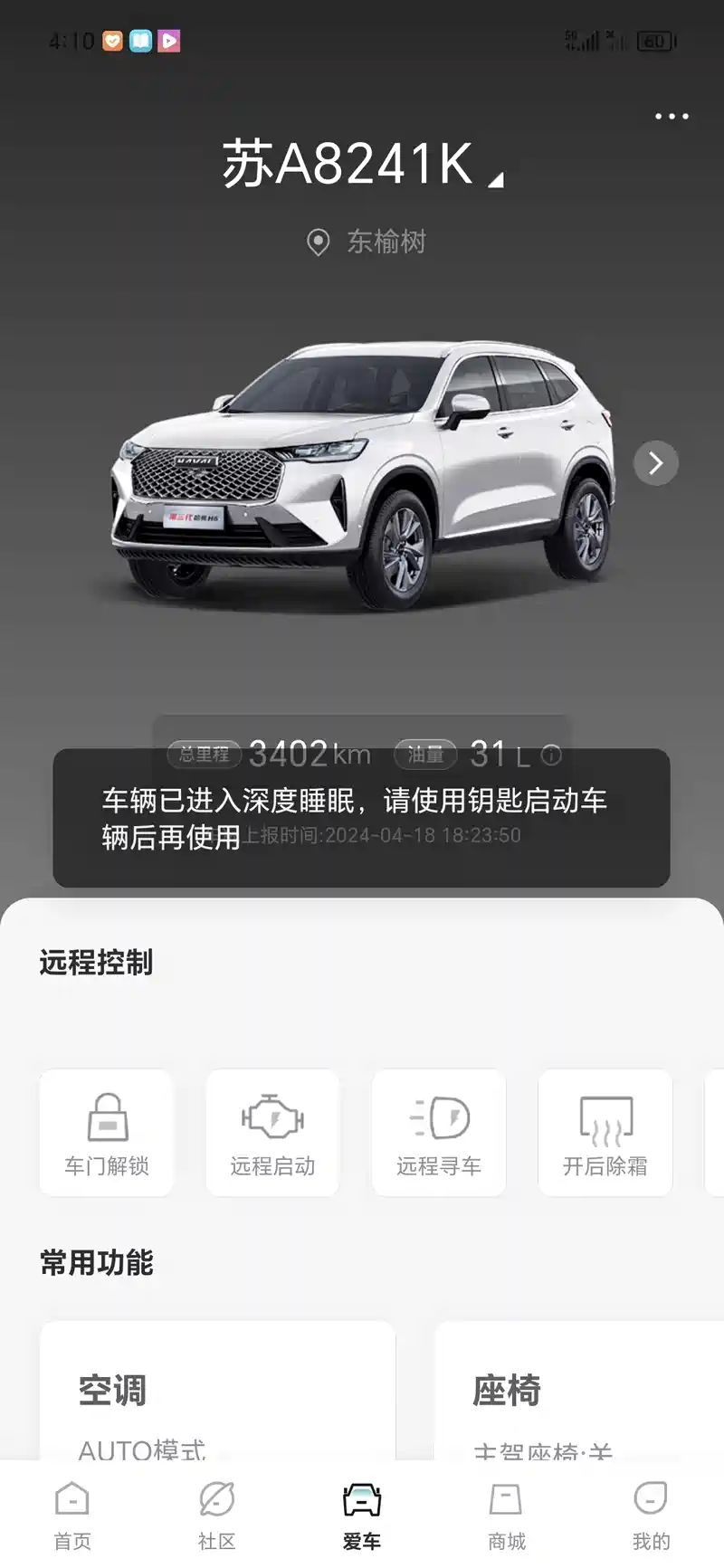The width and height of the screenshot is (724, 1568).
Task: Open the 东榆树 vehicle location
Action: pos(367,242)
